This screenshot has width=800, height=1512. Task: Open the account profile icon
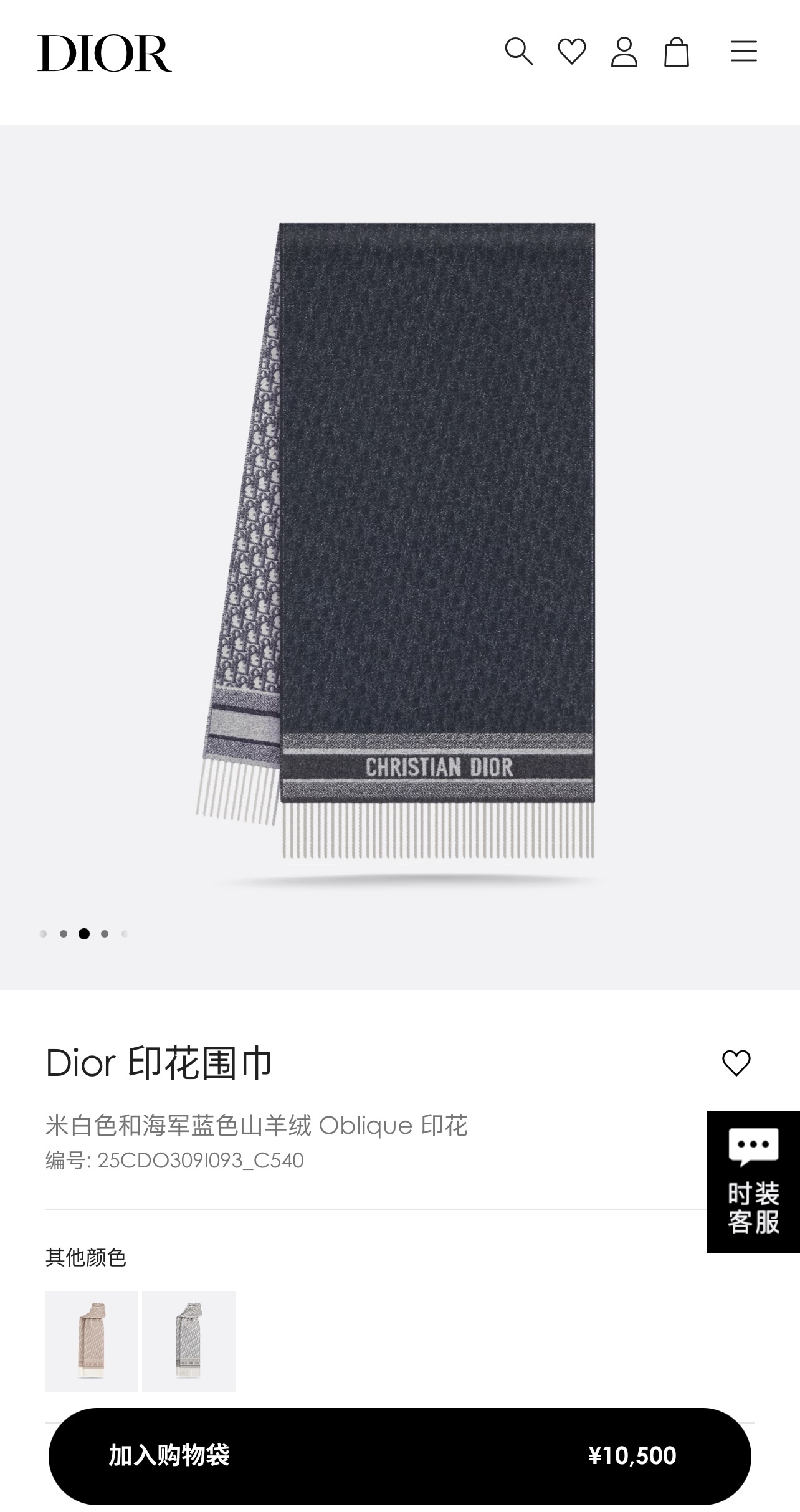click(x=624, y=52)
